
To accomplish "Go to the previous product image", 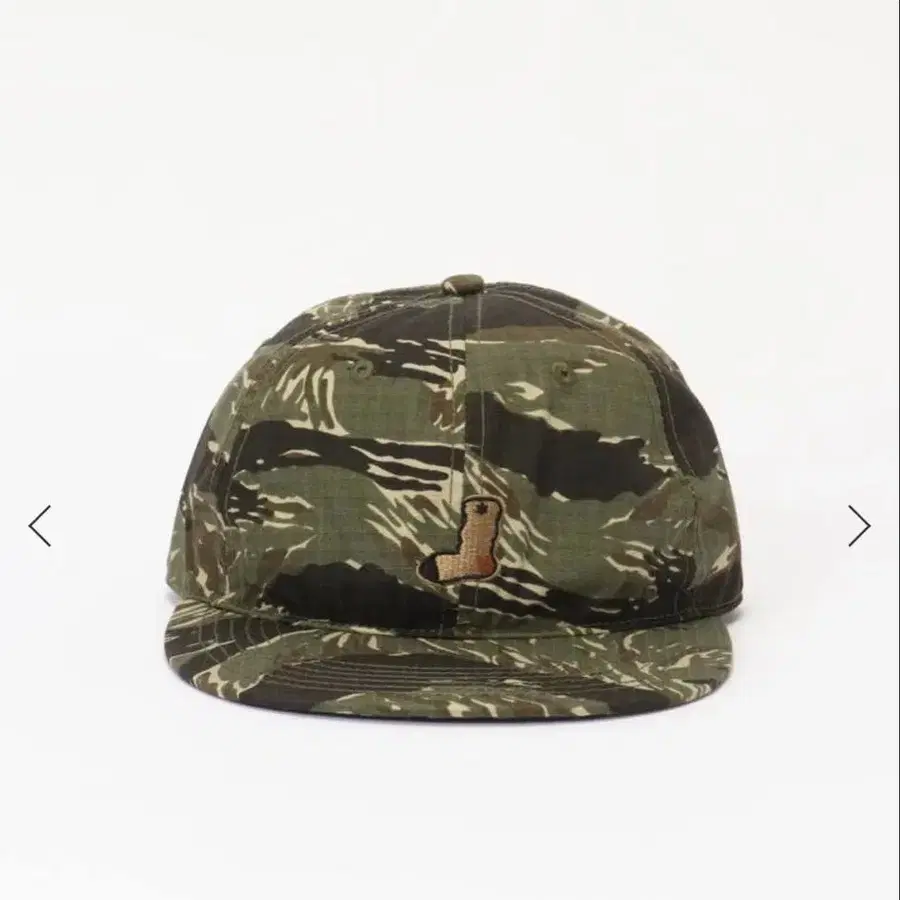I will pos(40,526).
